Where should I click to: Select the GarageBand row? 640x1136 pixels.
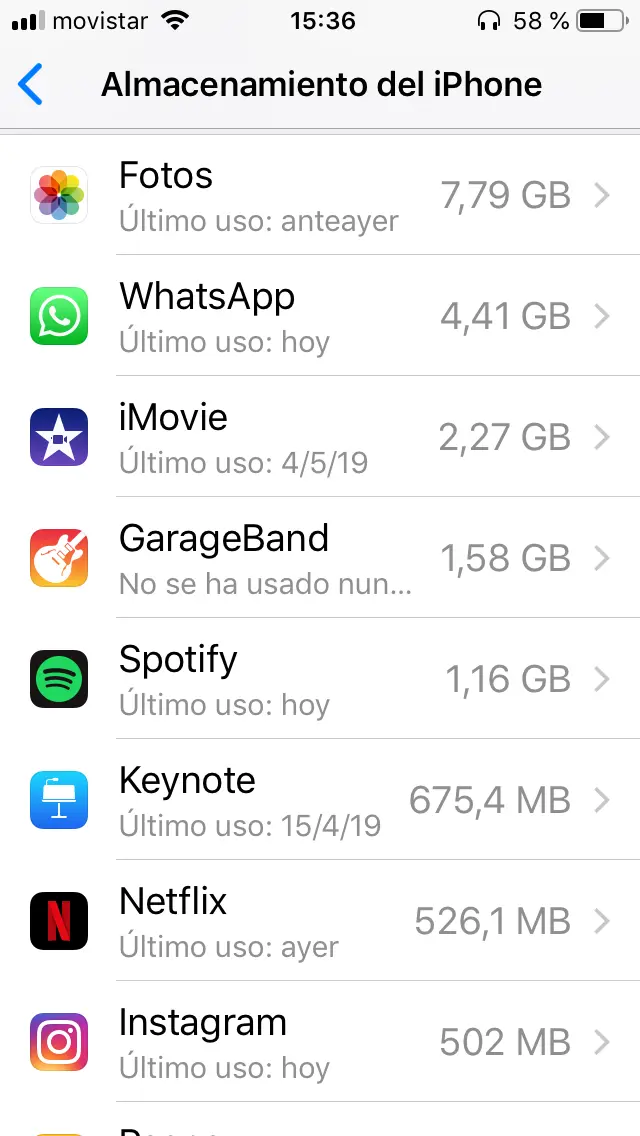[x=320, y=558]
